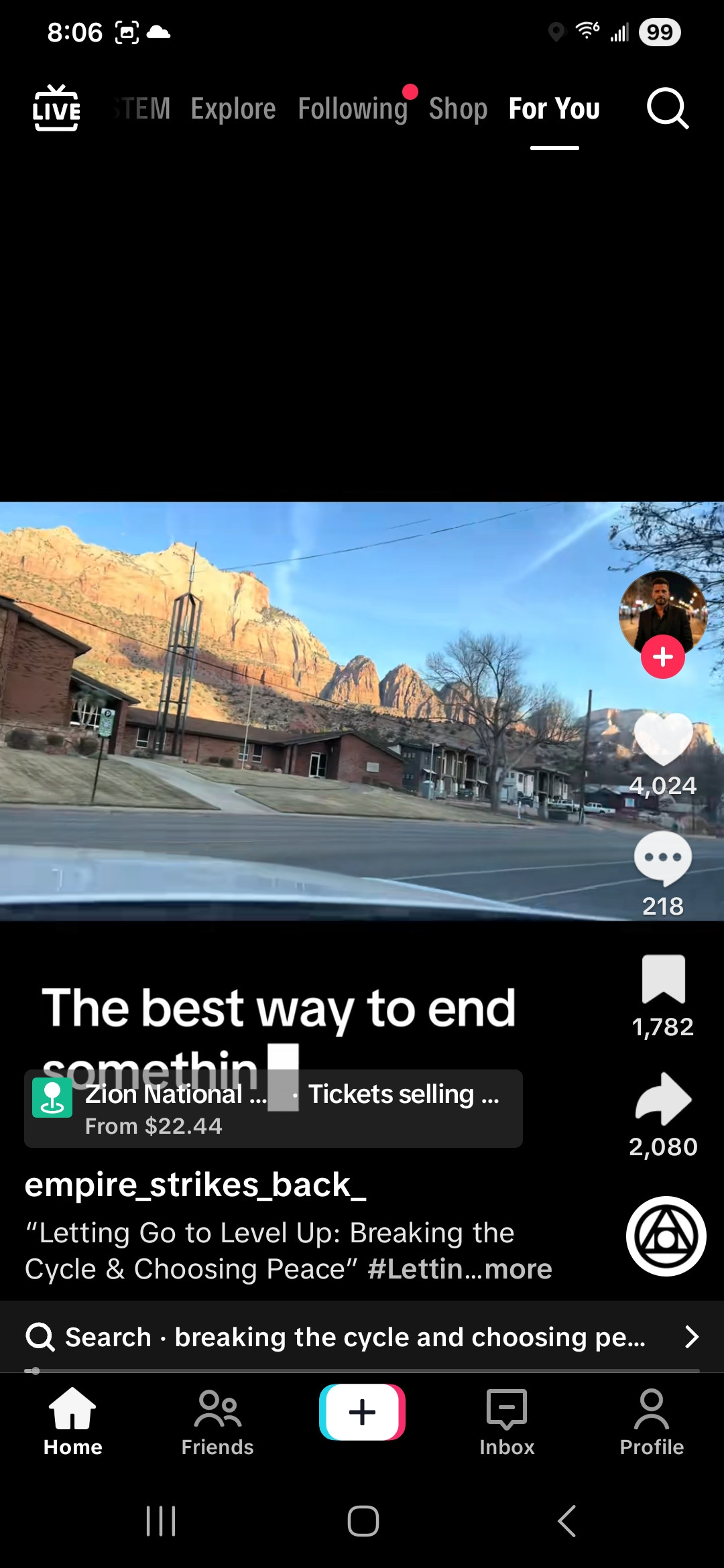The width and height of the screenshot is (724, 1568).
Task: Open empire_strikes_back_ profile from username
Action: (195, 1185)
